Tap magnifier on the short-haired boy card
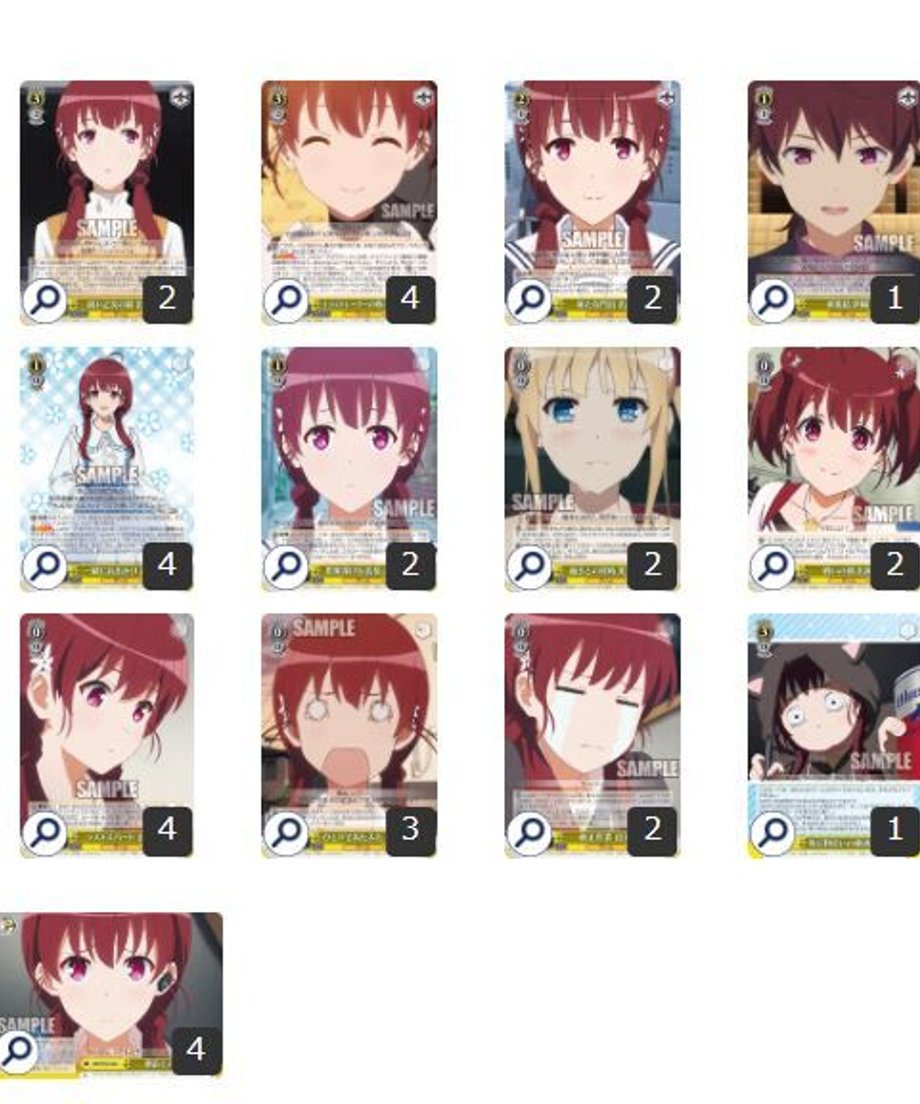 point(772,299)
